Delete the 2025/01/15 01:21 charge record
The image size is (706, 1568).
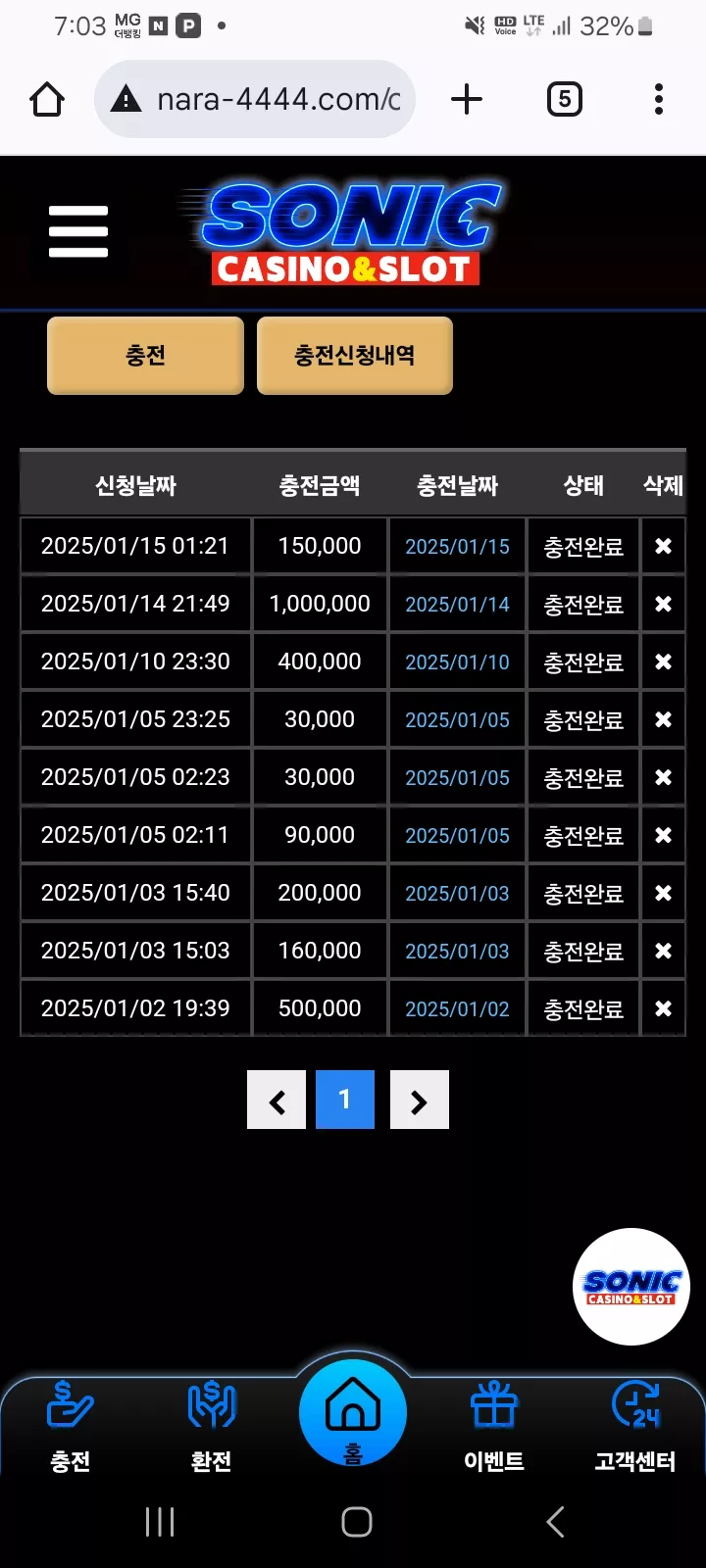click(x=663, y=546)
